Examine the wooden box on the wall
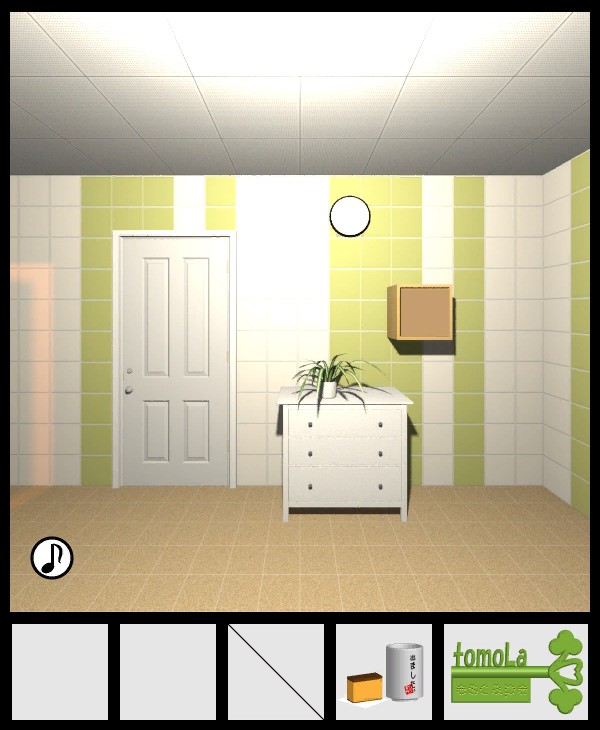 [420, 313]
